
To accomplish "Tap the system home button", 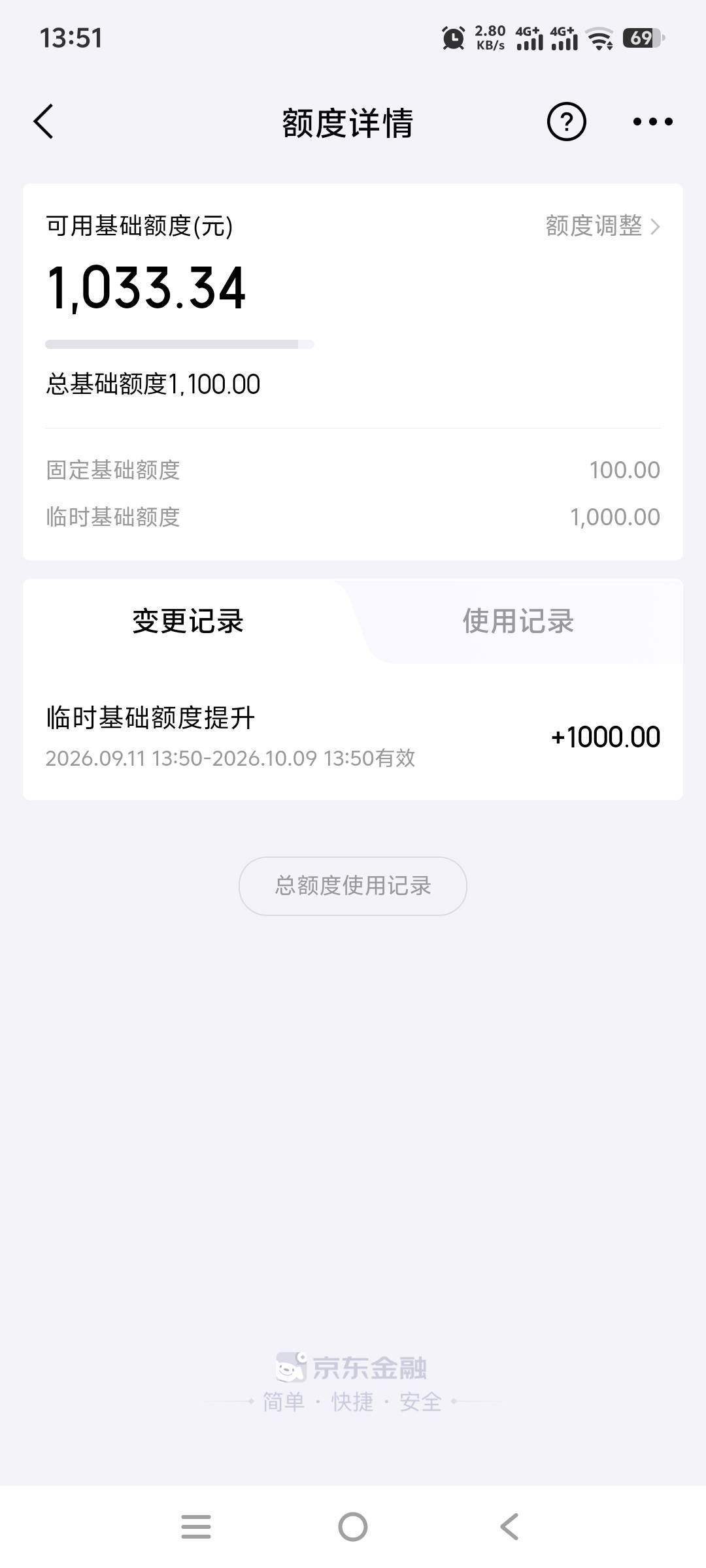I will 353,1527.
